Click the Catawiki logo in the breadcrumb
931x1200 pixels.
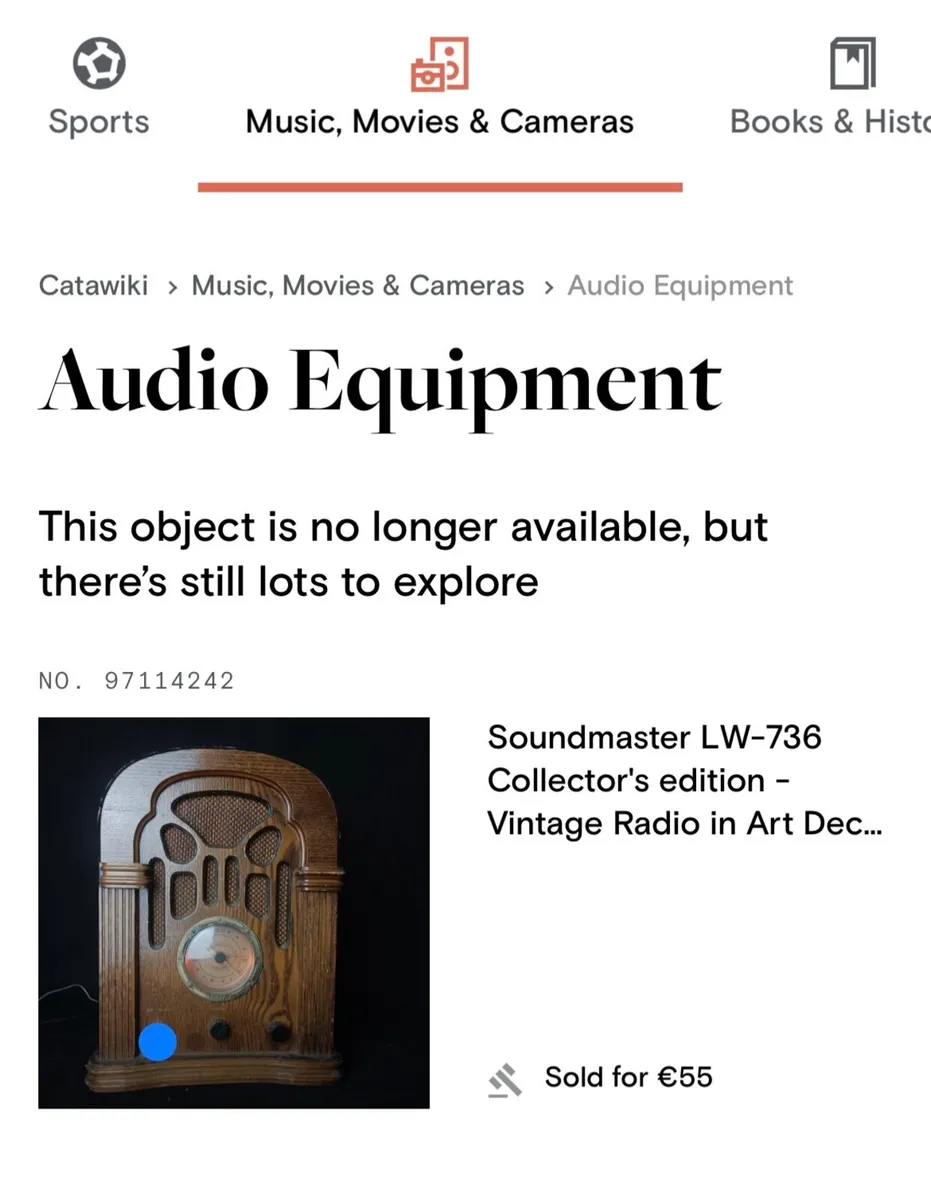[x=92, y=286]
